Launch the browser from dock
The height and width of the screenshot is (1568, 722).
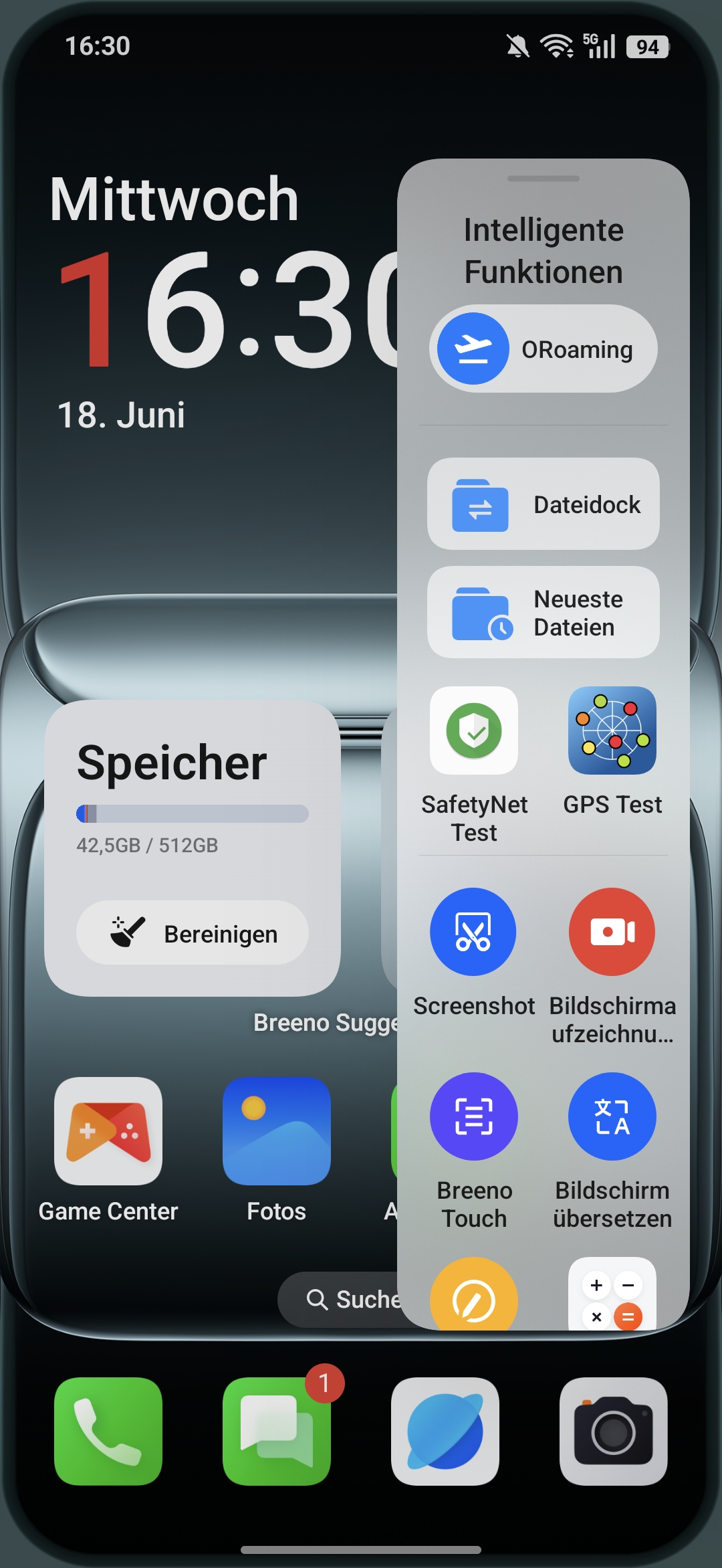[x=445, y=1432]
